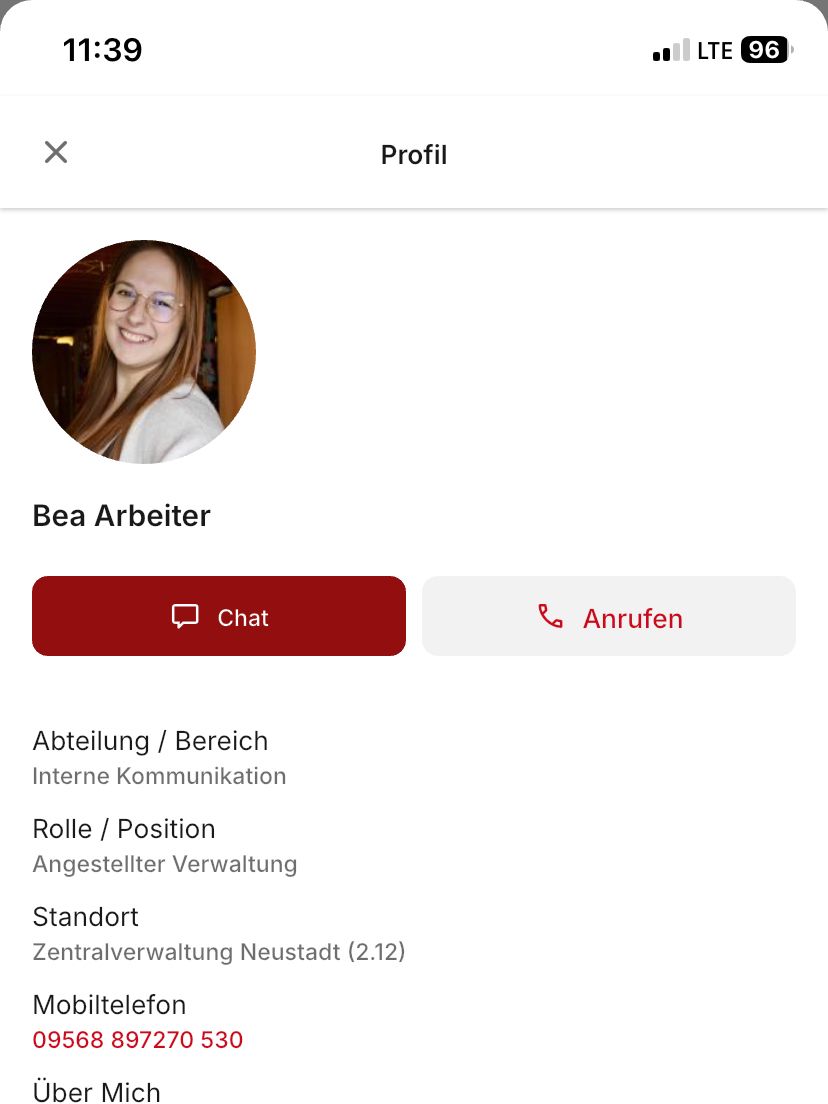Start a conversation via the Chat button
828x1104 pixels.
[219, 616]
